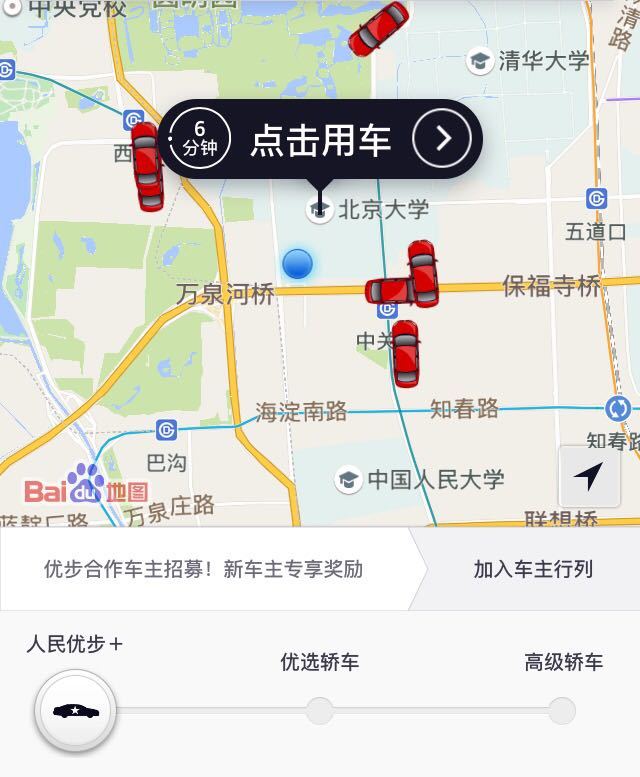Open 加入车主行列 driver signup
The image size is (640, 777).
click(x=532, y=569)
